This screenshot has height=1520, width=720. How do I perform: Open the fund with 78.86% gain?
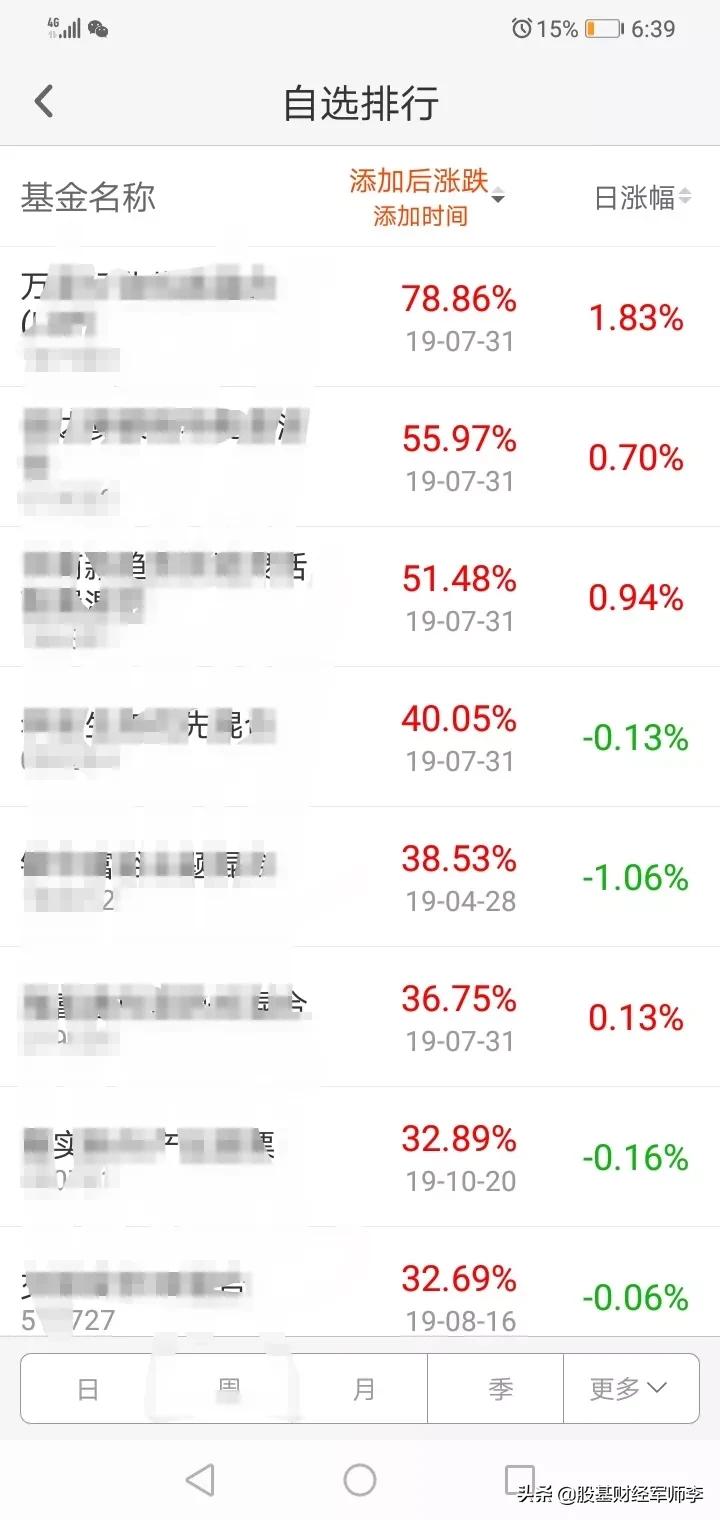pyautogui.click(x=360, y=317)
